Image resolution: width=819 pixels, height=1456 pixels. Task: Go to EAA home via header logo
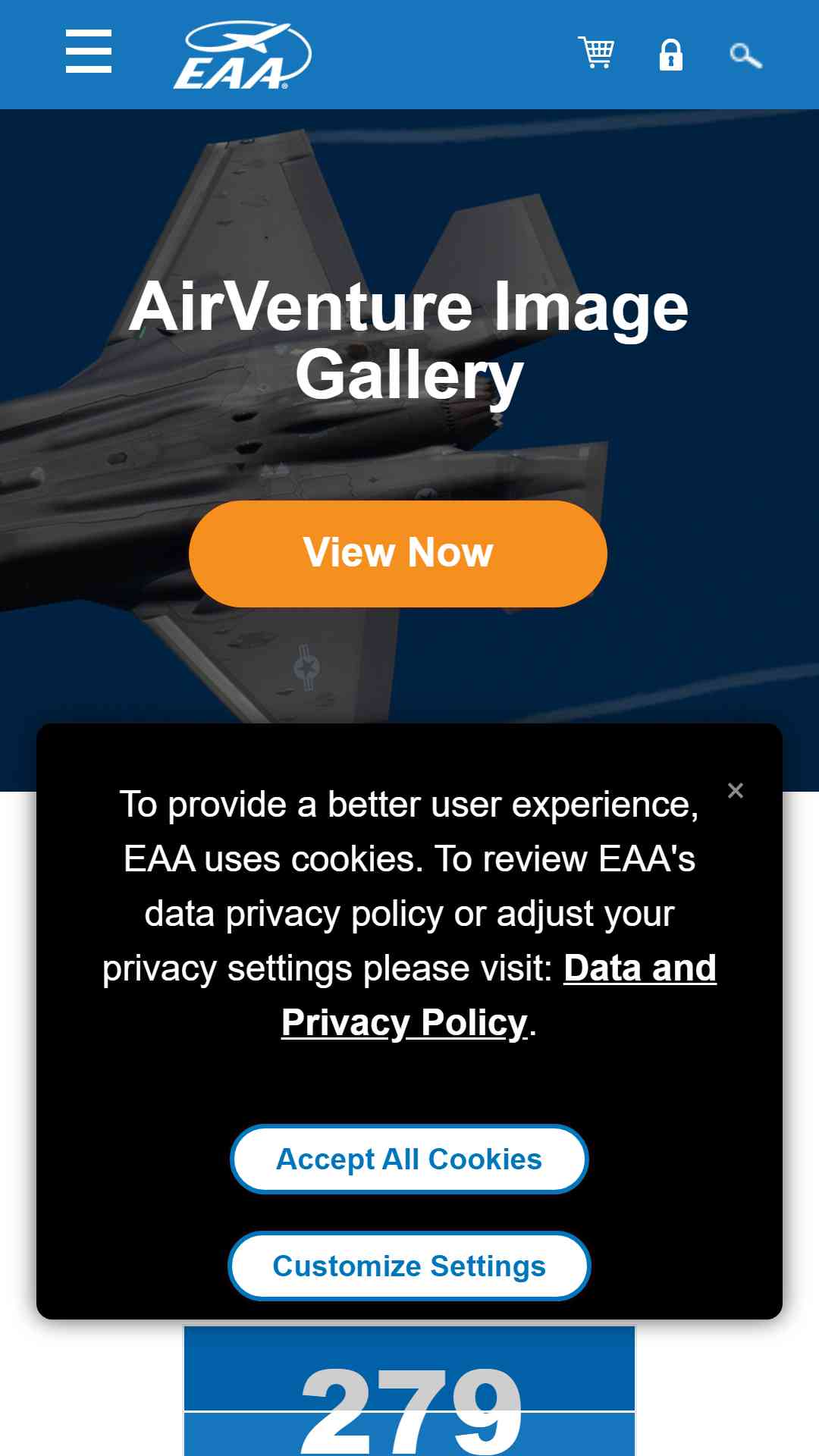(x=243, y=55)
